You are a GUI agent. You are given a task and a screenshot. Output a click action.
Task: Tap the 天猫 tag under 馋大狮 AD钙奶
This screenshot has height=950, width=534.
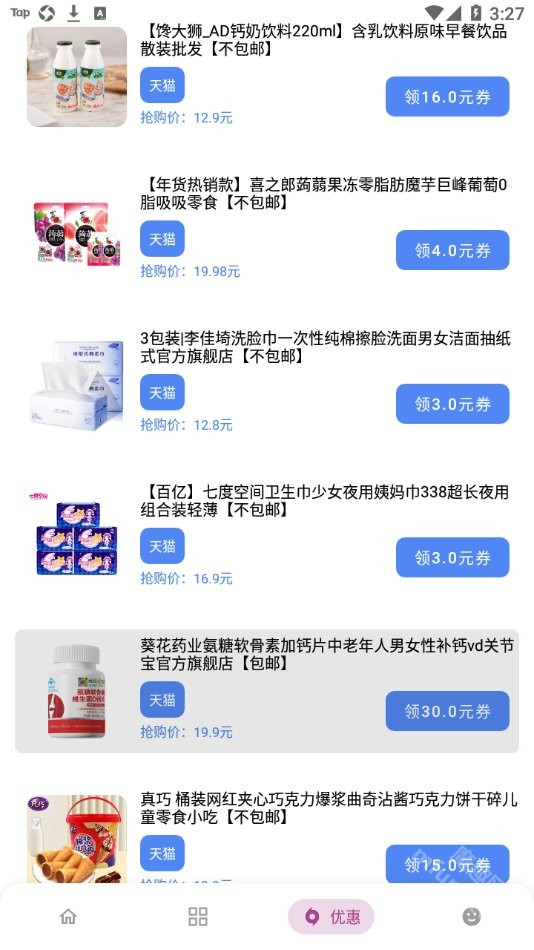coord(162,85)
